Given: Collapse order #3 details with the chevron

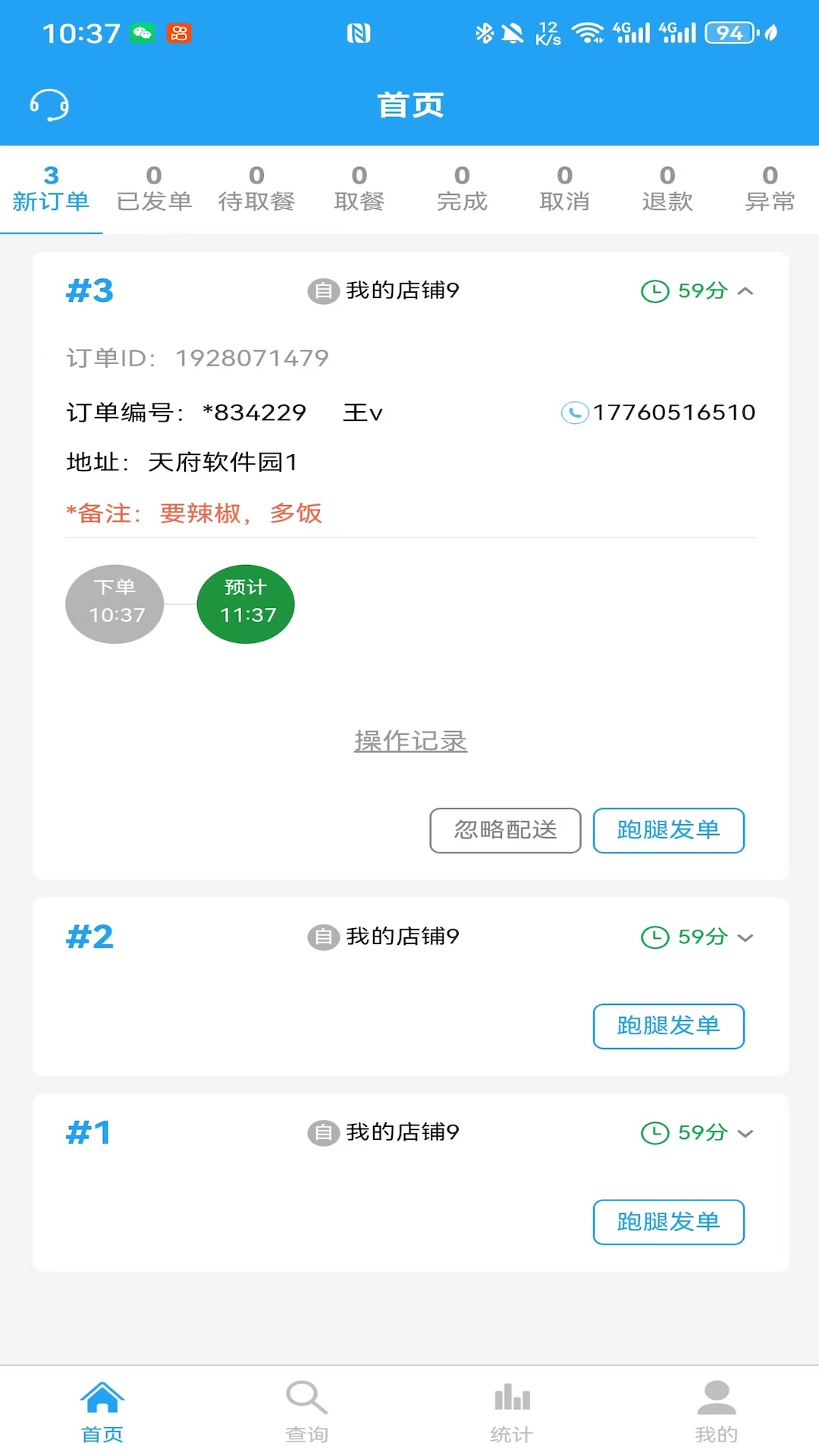Looking at the screenshot, I should pos(746,291).
